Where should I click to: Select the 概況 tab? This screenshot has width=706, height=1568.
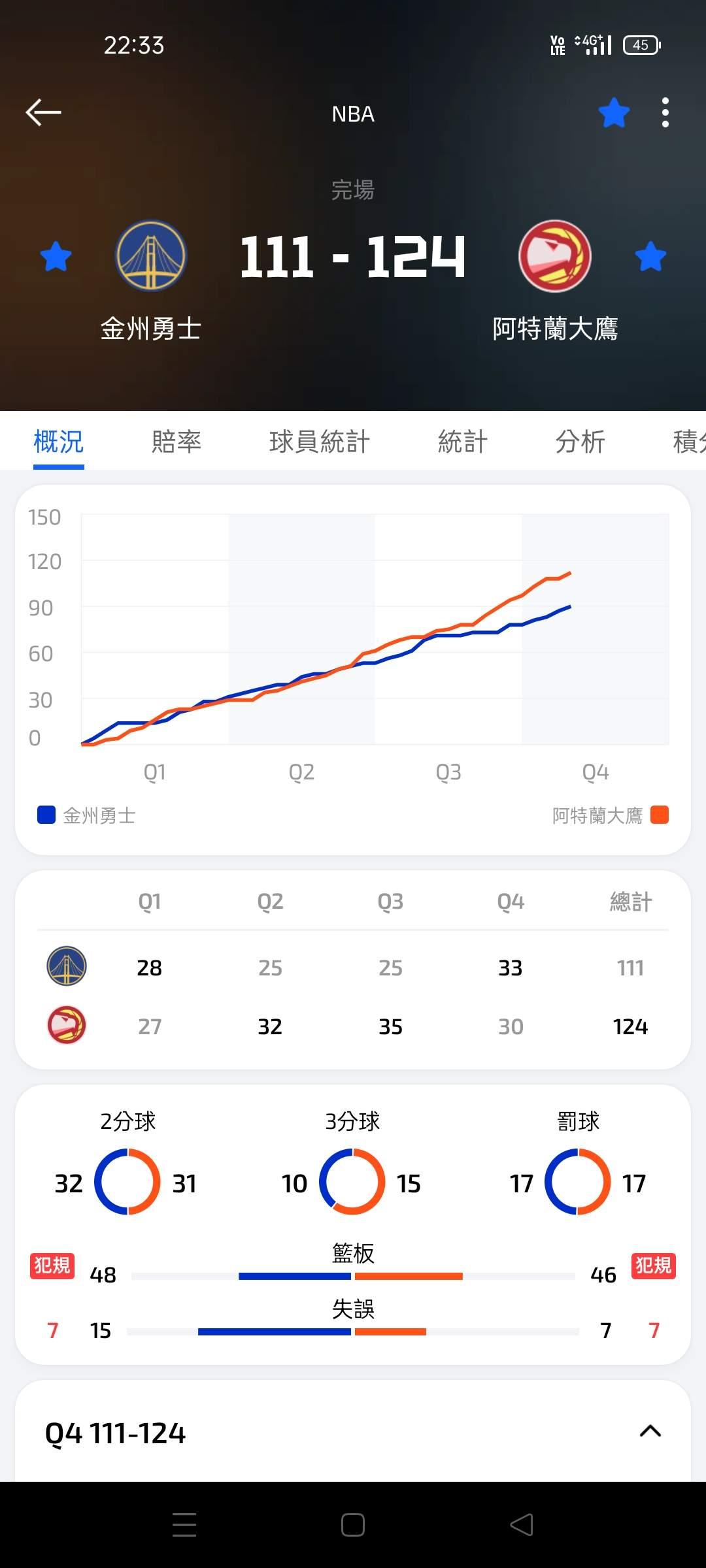[59, 442]
